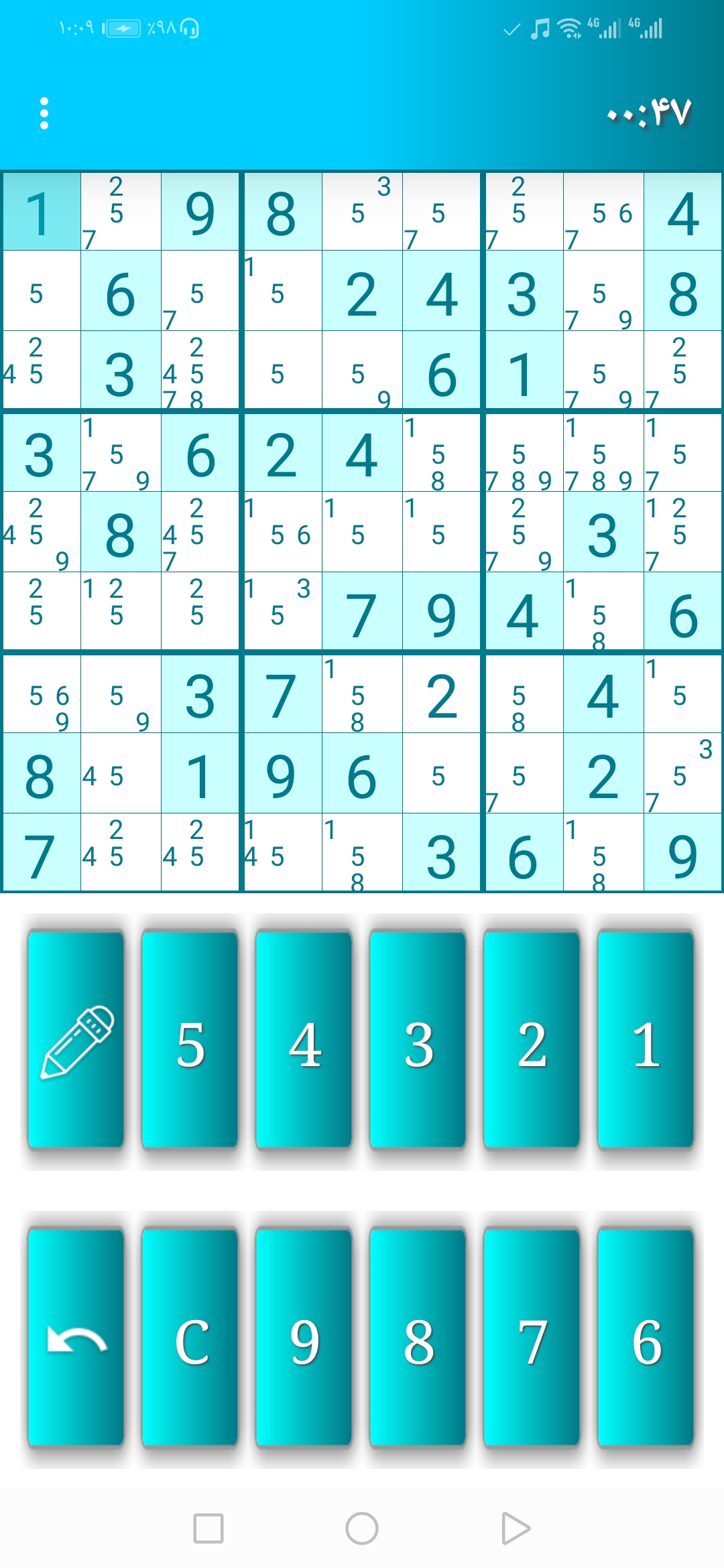724x1568 pixels.
Task: Clear the selected cell with C
Action: coord(190,1338)
